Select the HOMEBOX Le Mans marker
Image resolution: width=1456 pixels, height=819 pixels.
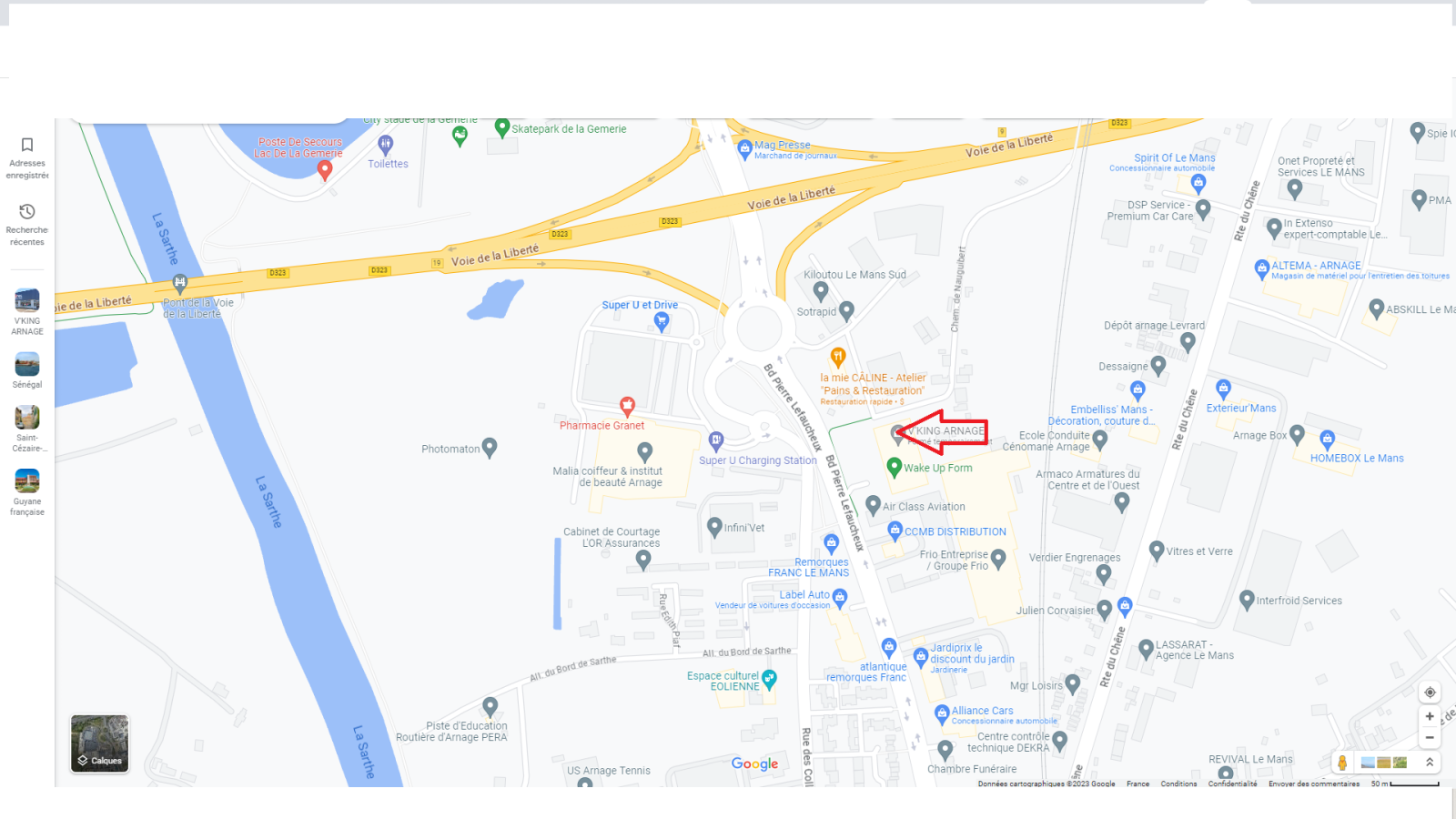pos(1327,440)
